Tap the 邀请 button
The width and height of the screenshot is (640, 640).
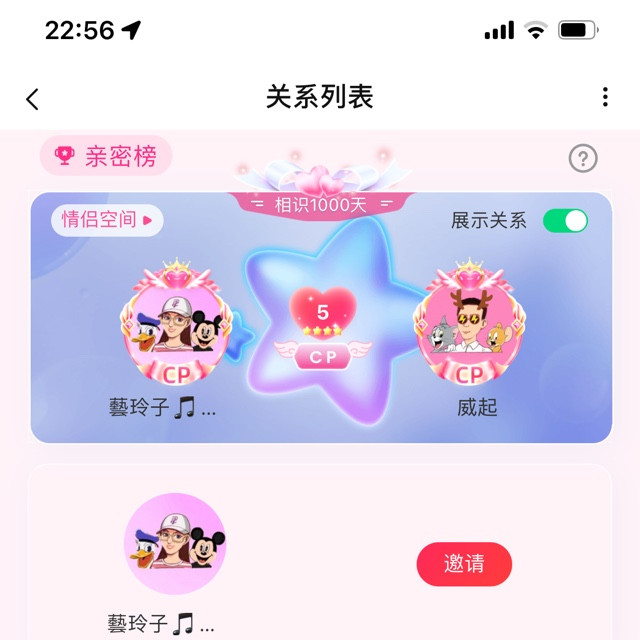(x=464, y=564)
